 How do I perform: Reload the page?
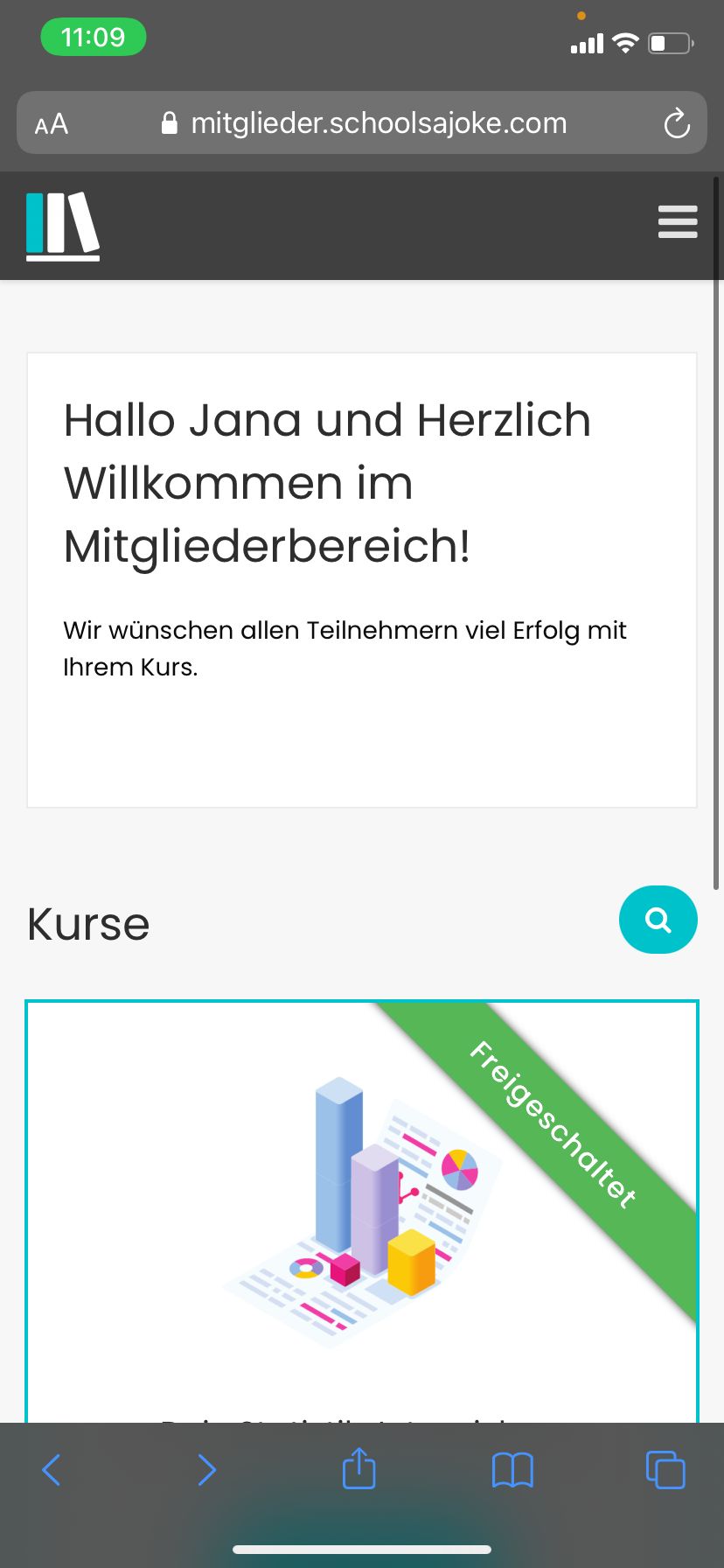(677, 123)
